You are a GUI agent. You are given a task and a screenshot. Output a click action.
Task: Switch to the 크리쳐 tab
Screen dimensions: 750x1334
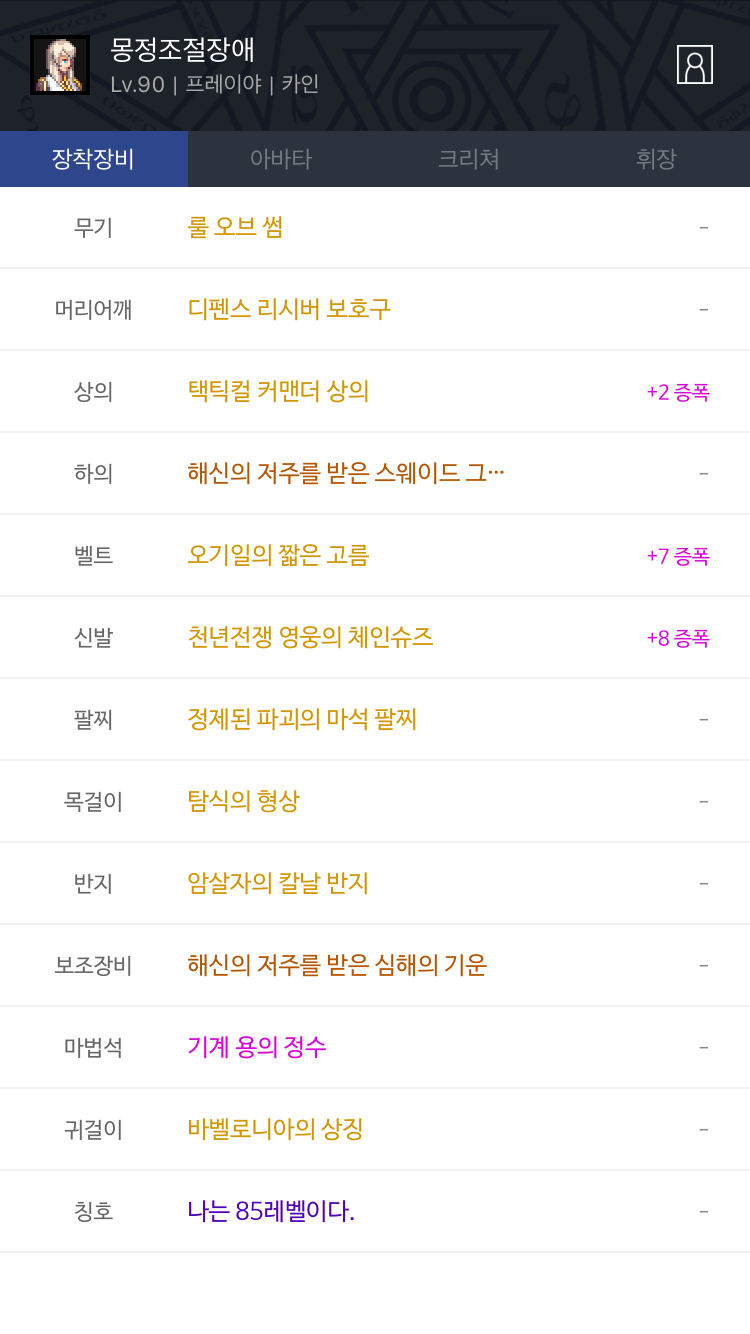click(x=469, y=159)
